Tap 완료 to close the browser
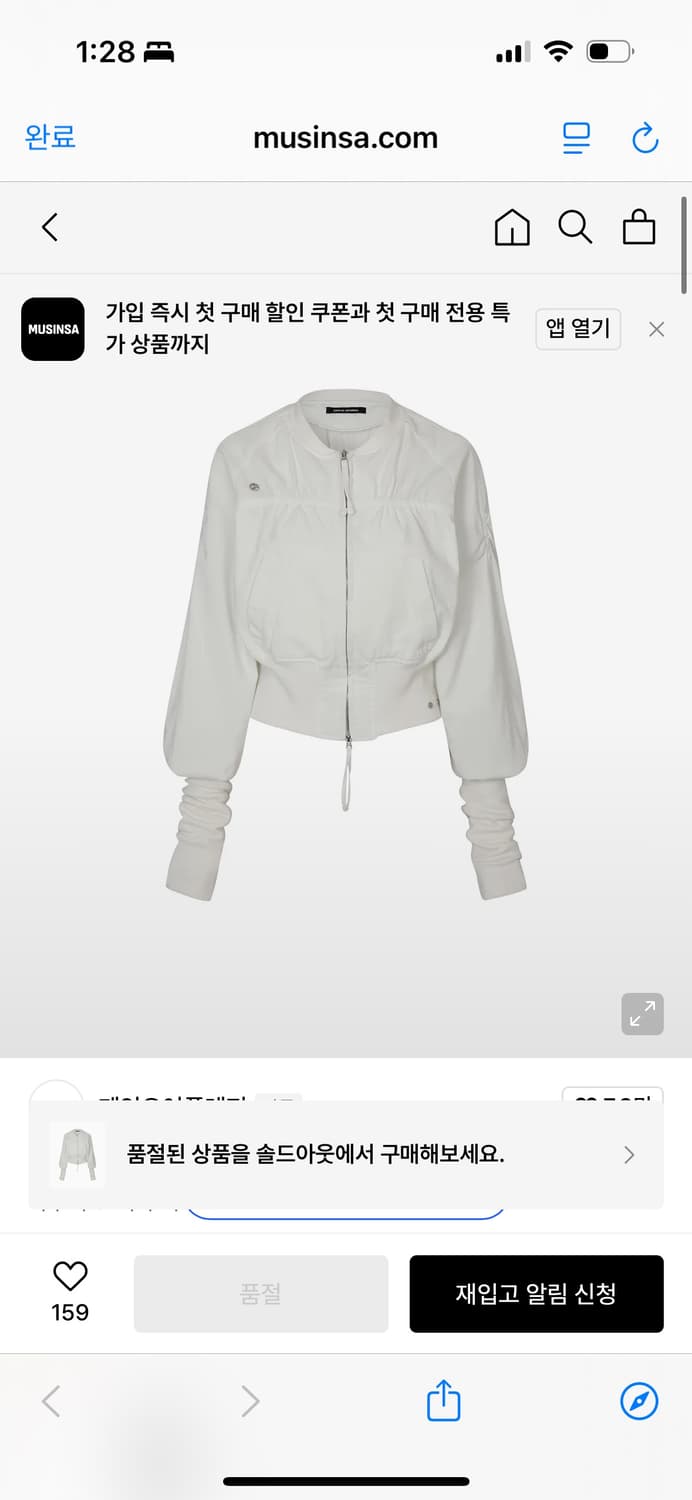Image resolution: width=692 pixels, height=1500 pixels. point(50,137)
